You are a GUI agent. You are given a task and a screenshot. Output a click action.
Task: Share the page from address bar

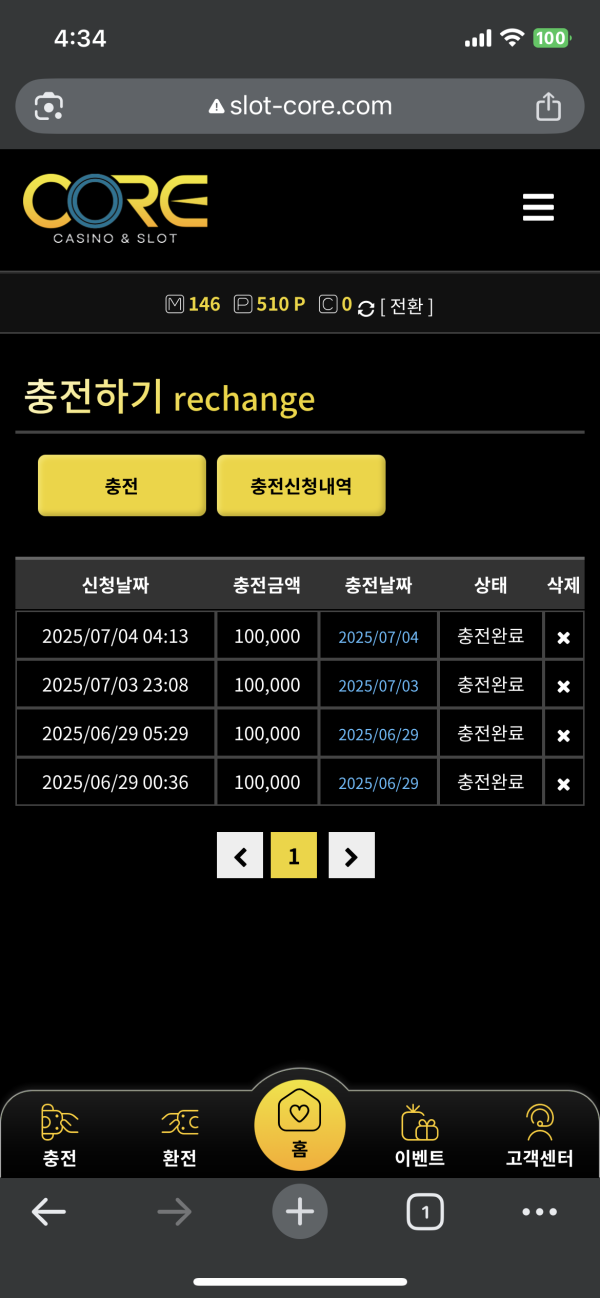(548, 106)
